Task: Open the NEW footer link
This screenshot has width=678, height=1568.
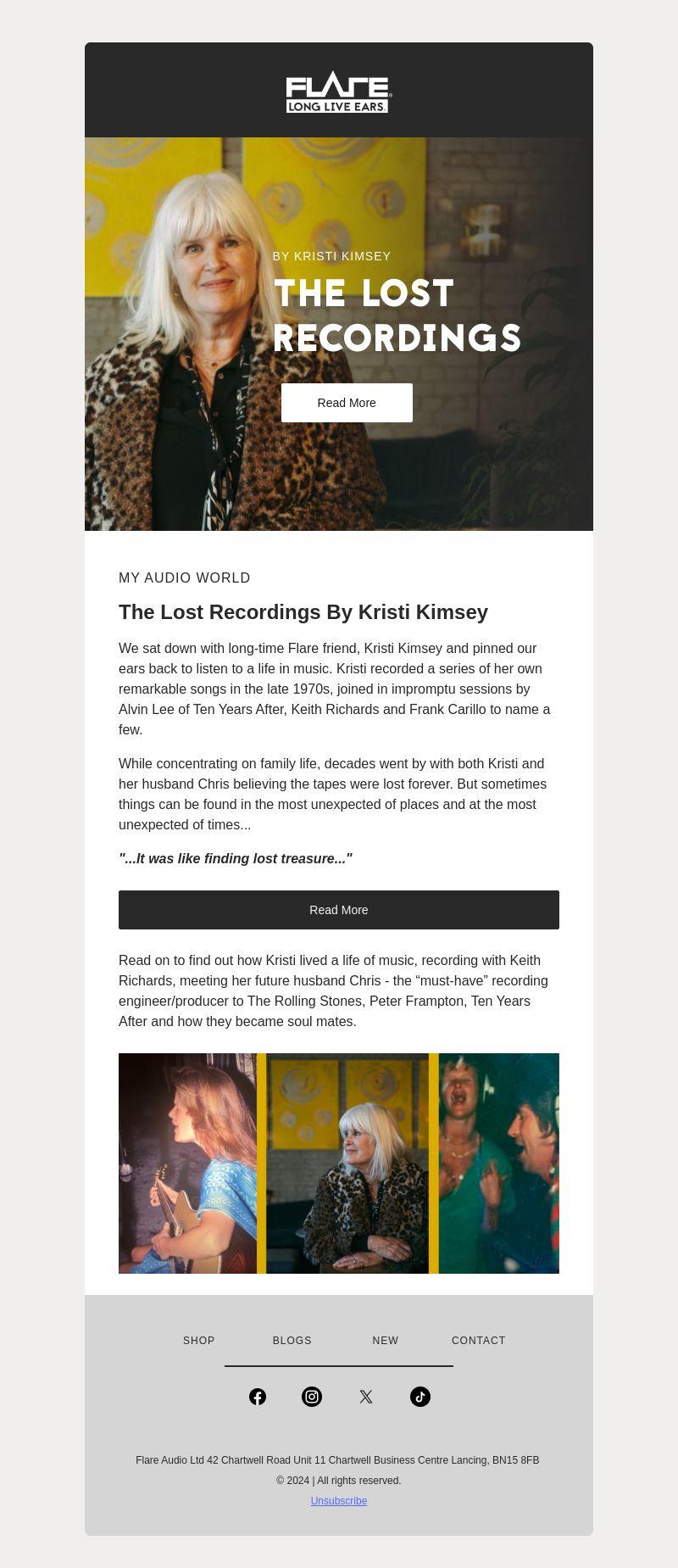Action: click(386, 1341)
